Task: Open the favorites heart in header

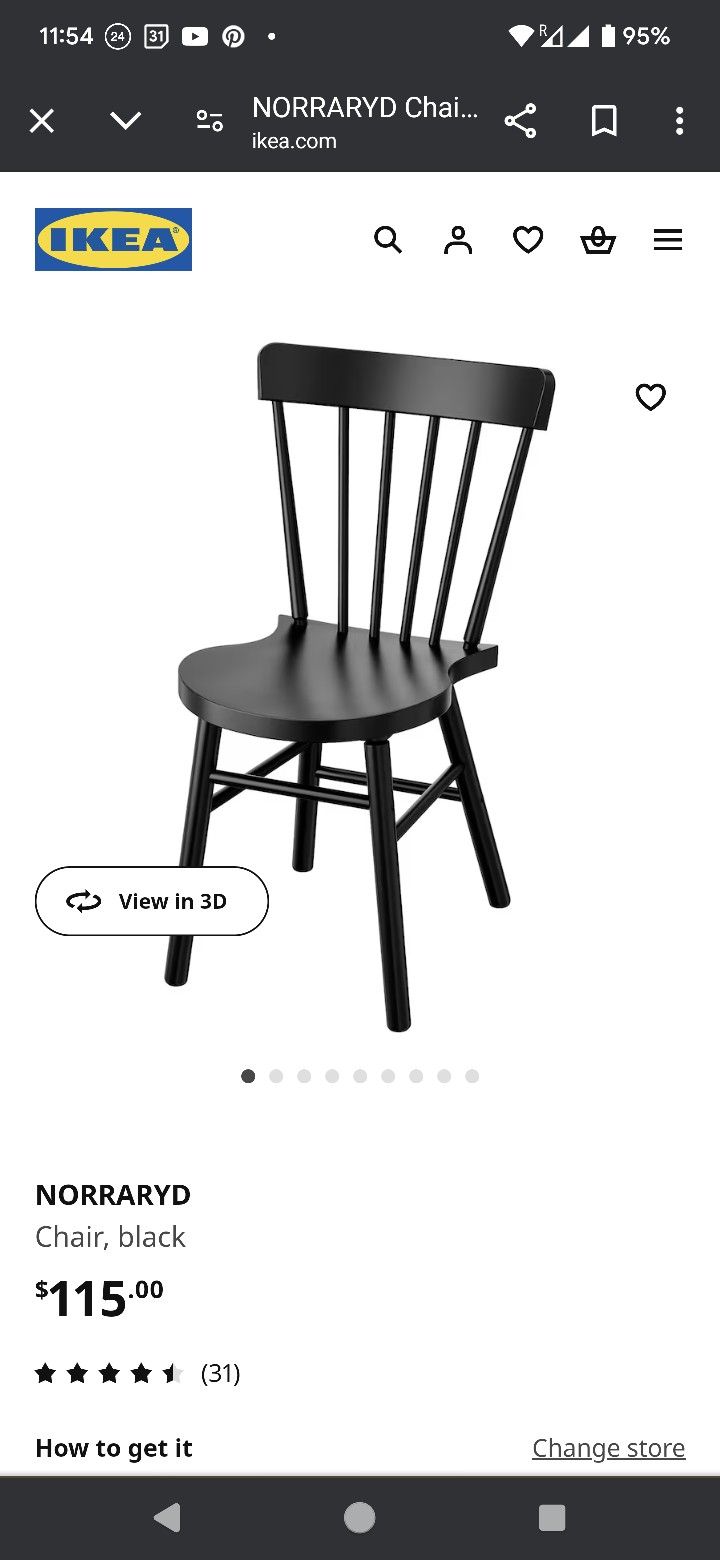Action: pyautogui.click(x=528, y=240)
